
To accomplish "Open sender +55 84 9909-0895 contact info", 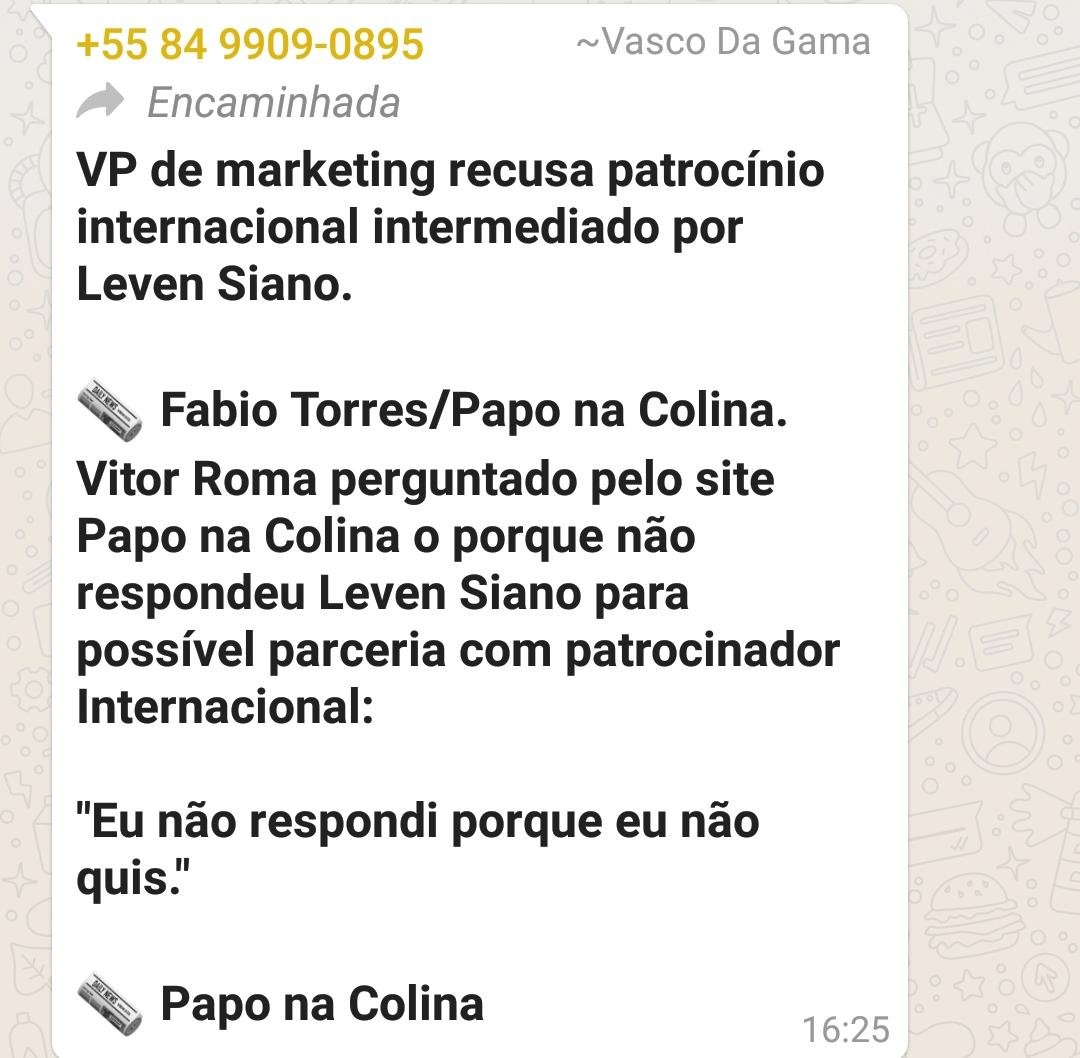I will click(x=250, y=44).
